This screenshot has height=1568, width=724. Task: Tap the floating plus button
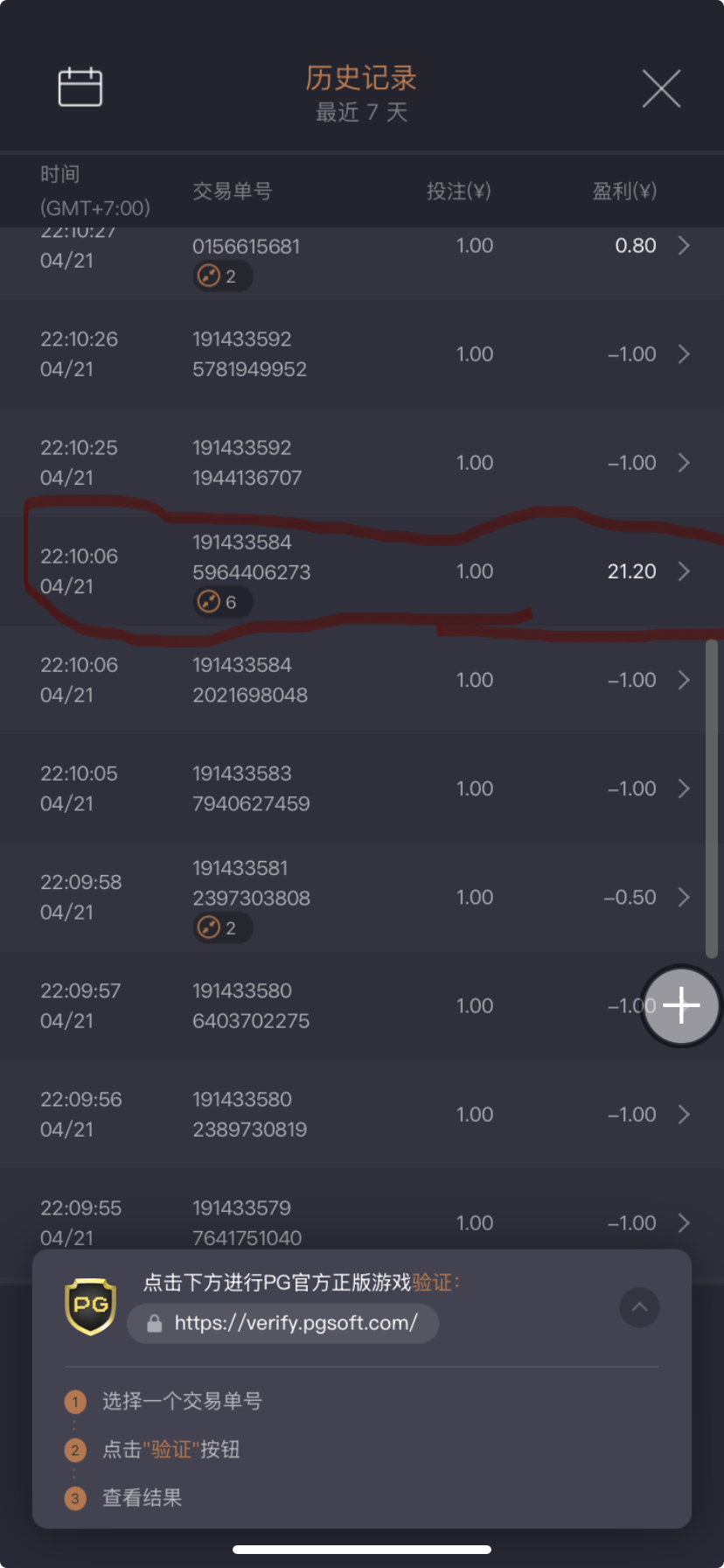point(681,1006)
